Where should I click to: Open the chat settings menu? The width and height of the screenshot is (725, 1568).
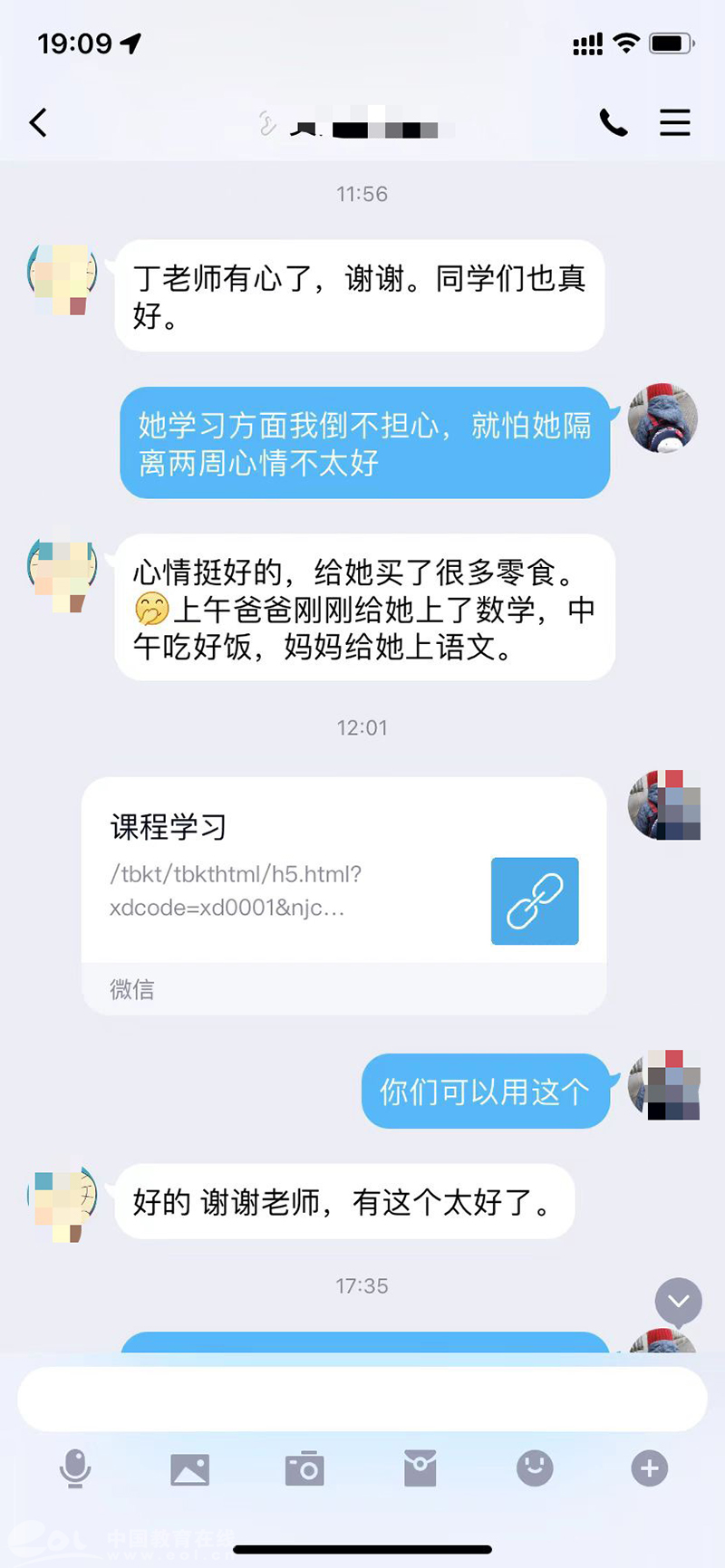[674, 122]
